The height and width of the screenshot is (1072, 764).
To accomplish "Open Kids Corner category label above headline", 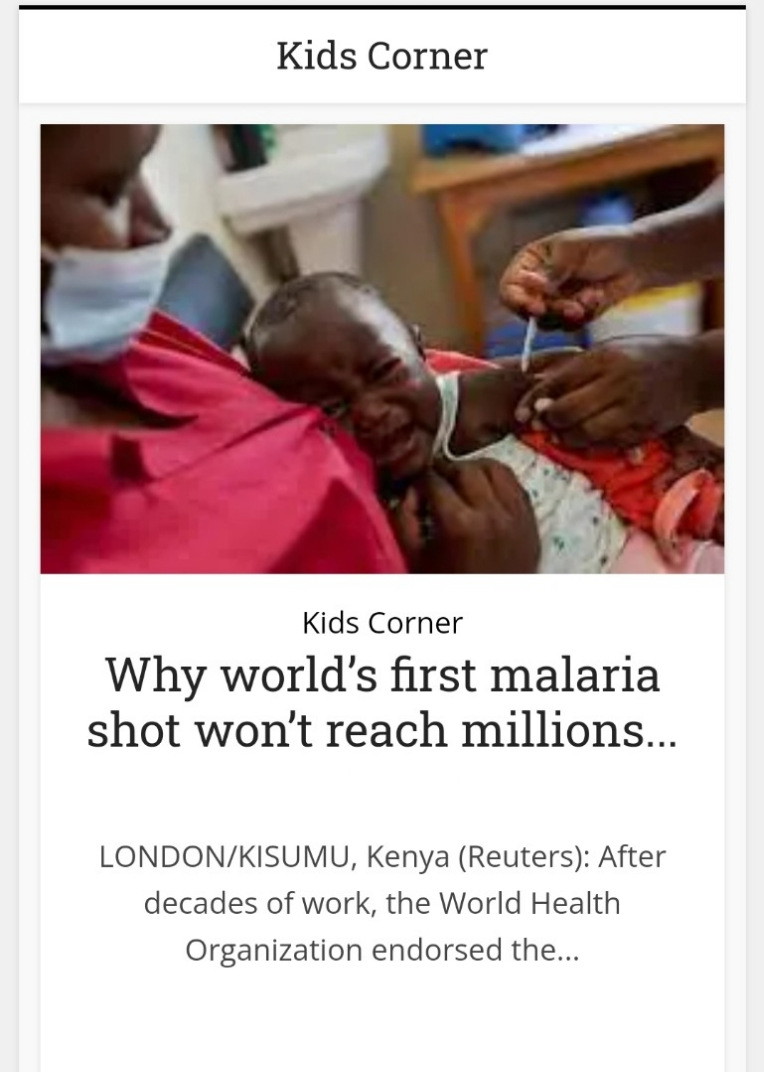I will (382, 623).
